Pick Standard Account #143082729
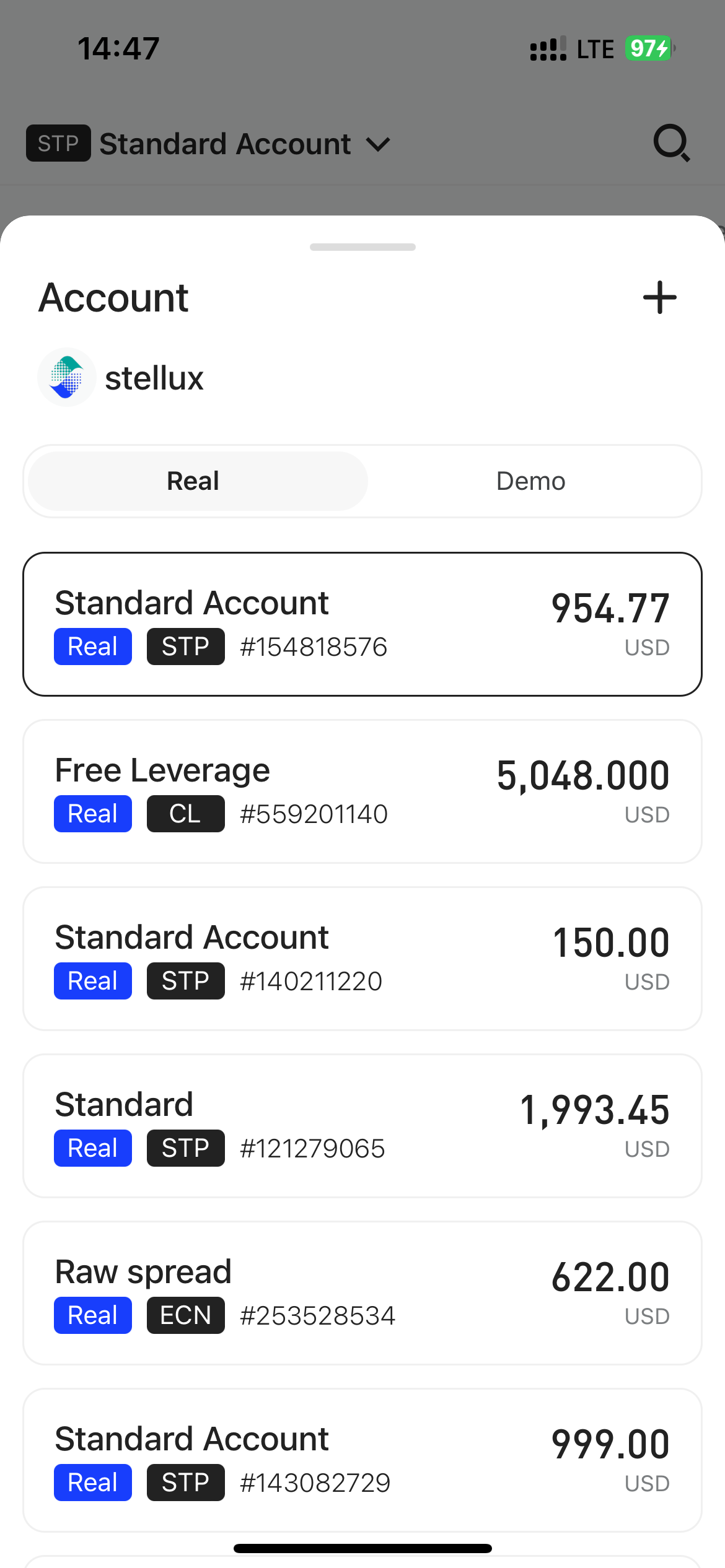 [x=362, y=1460]
